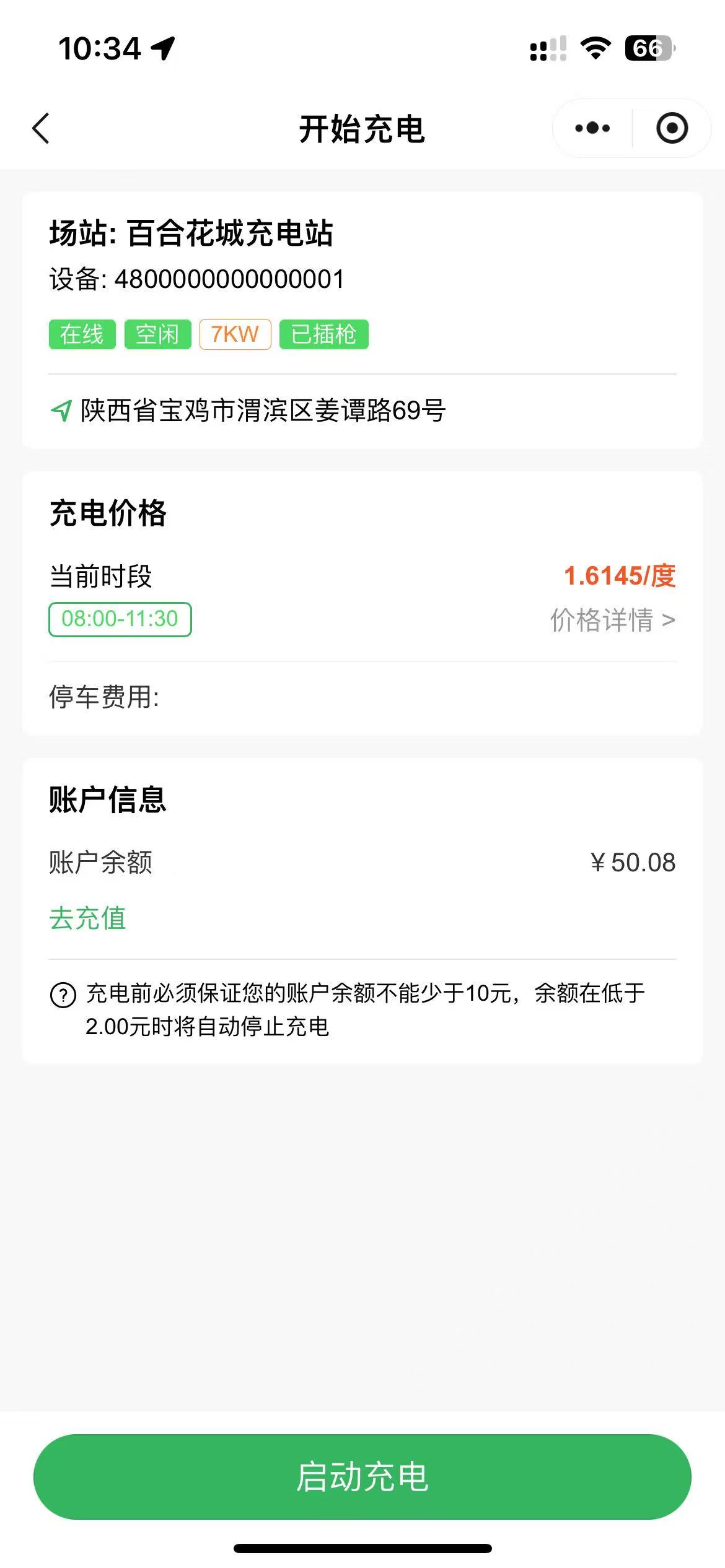Tap 去充值 to top up balance
This screenshot has height=1568, width=725.
pos(88,918)
